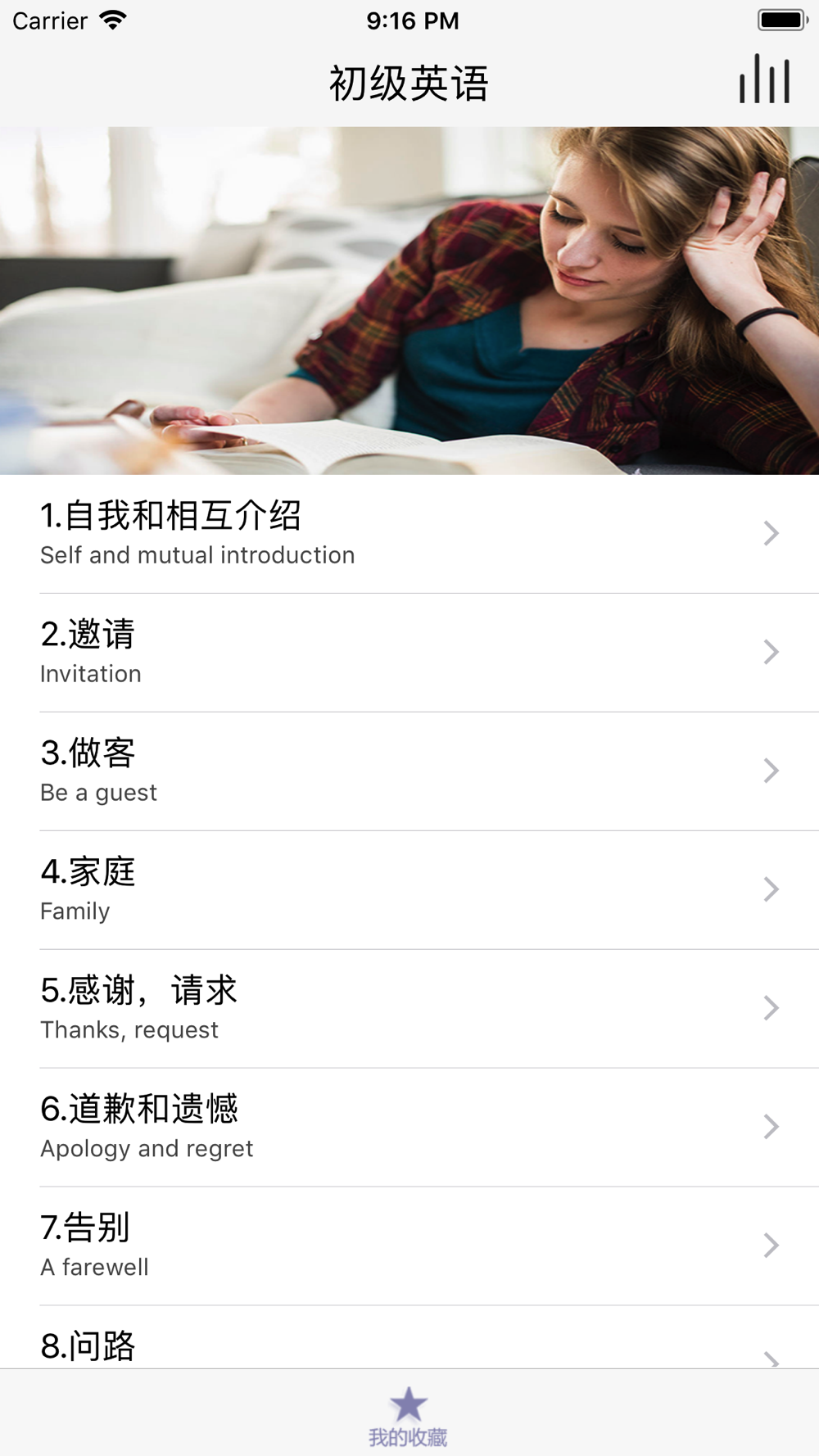Screen dimensions: 819x1456
Task: View lesson 5 Thanks, request
Action: 409,1009
